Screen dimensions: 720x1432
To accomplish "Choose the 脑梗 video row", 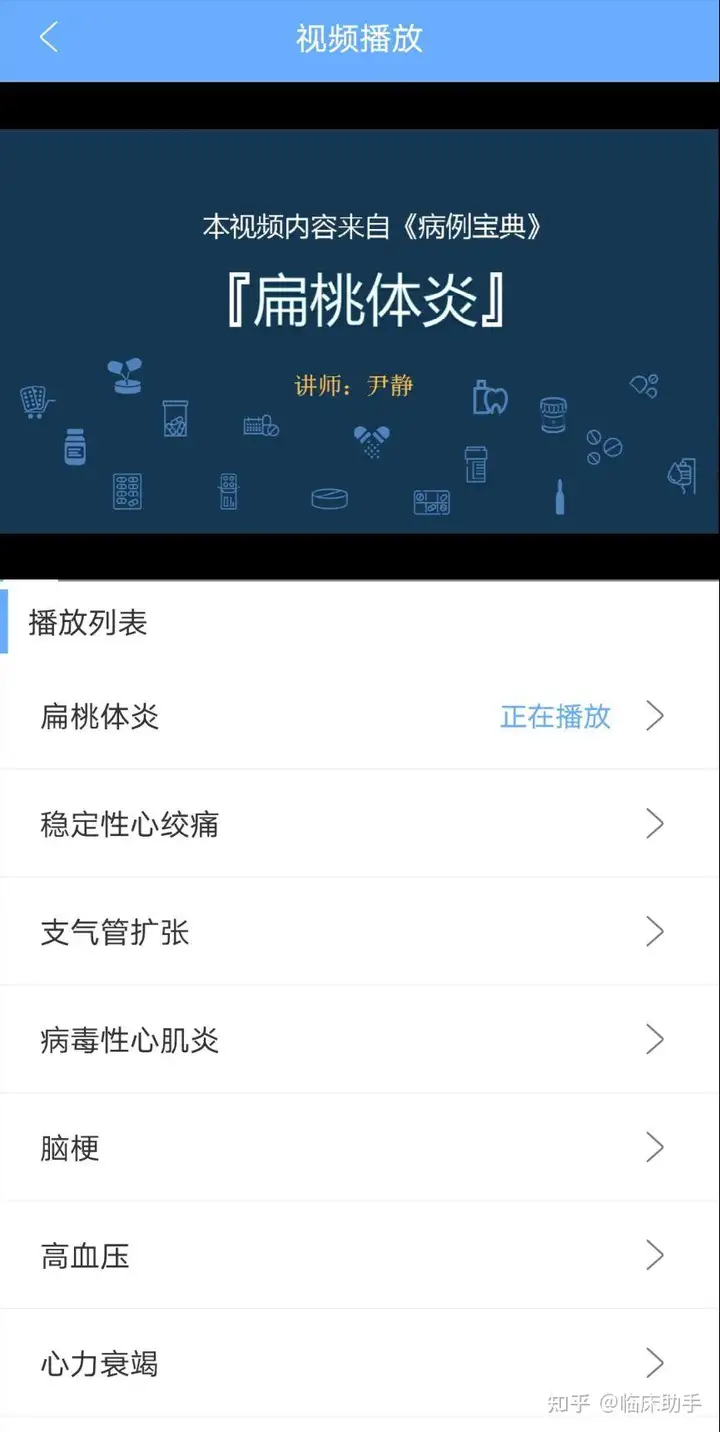I will tap(360, 1148).
